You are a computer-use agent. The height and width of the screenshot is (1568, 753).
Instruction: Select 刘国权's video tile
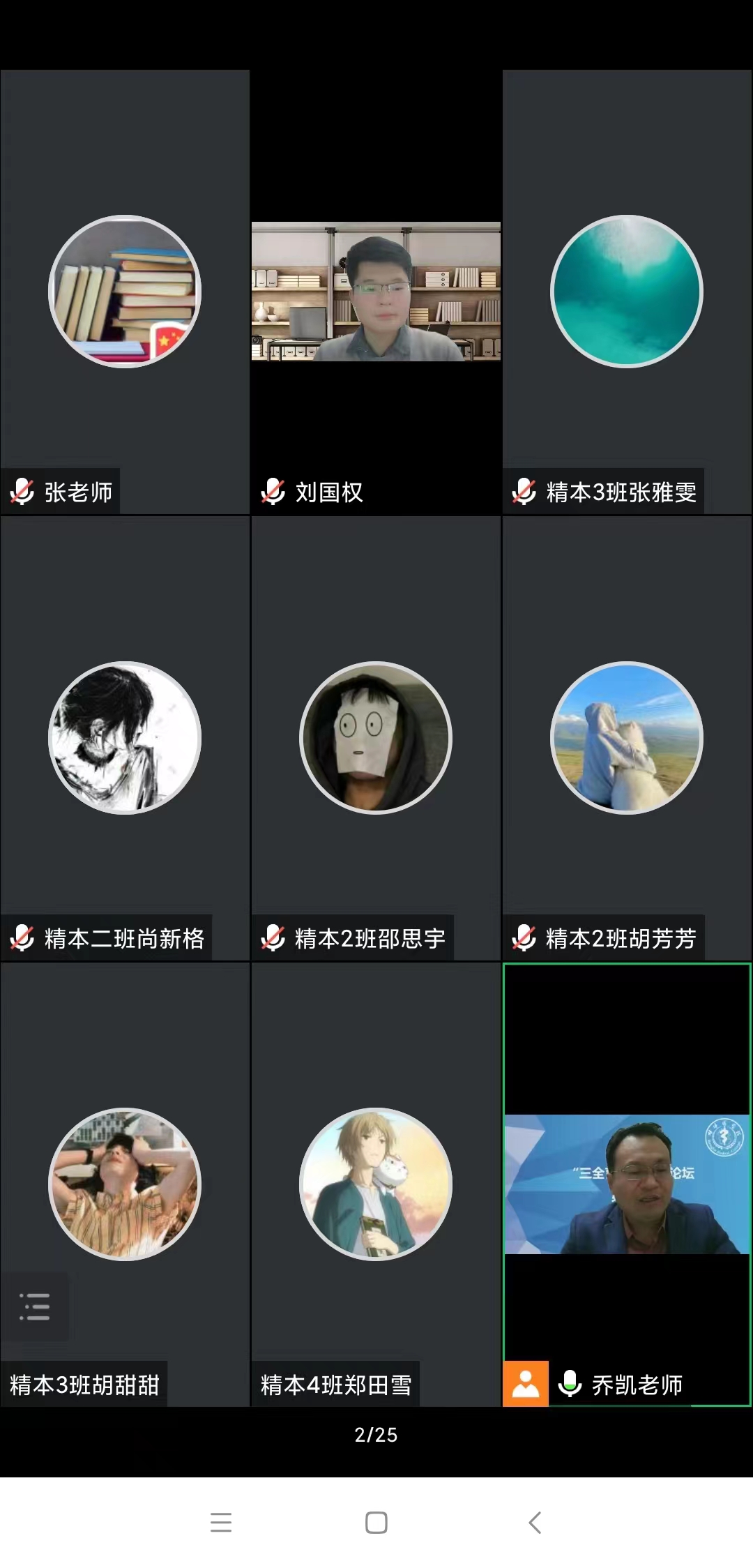(376, 292)
